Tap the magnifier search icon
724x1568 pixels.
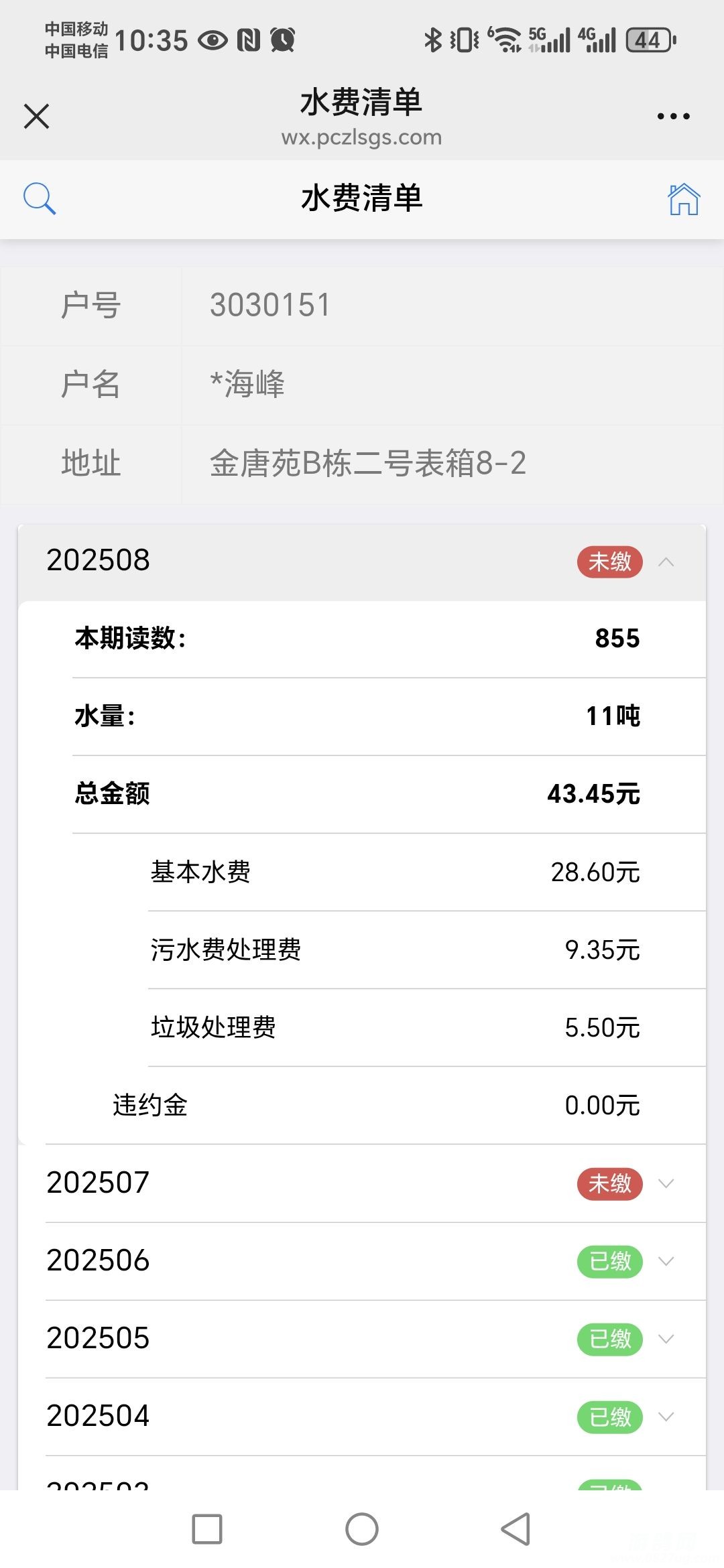tap(40, 199)
